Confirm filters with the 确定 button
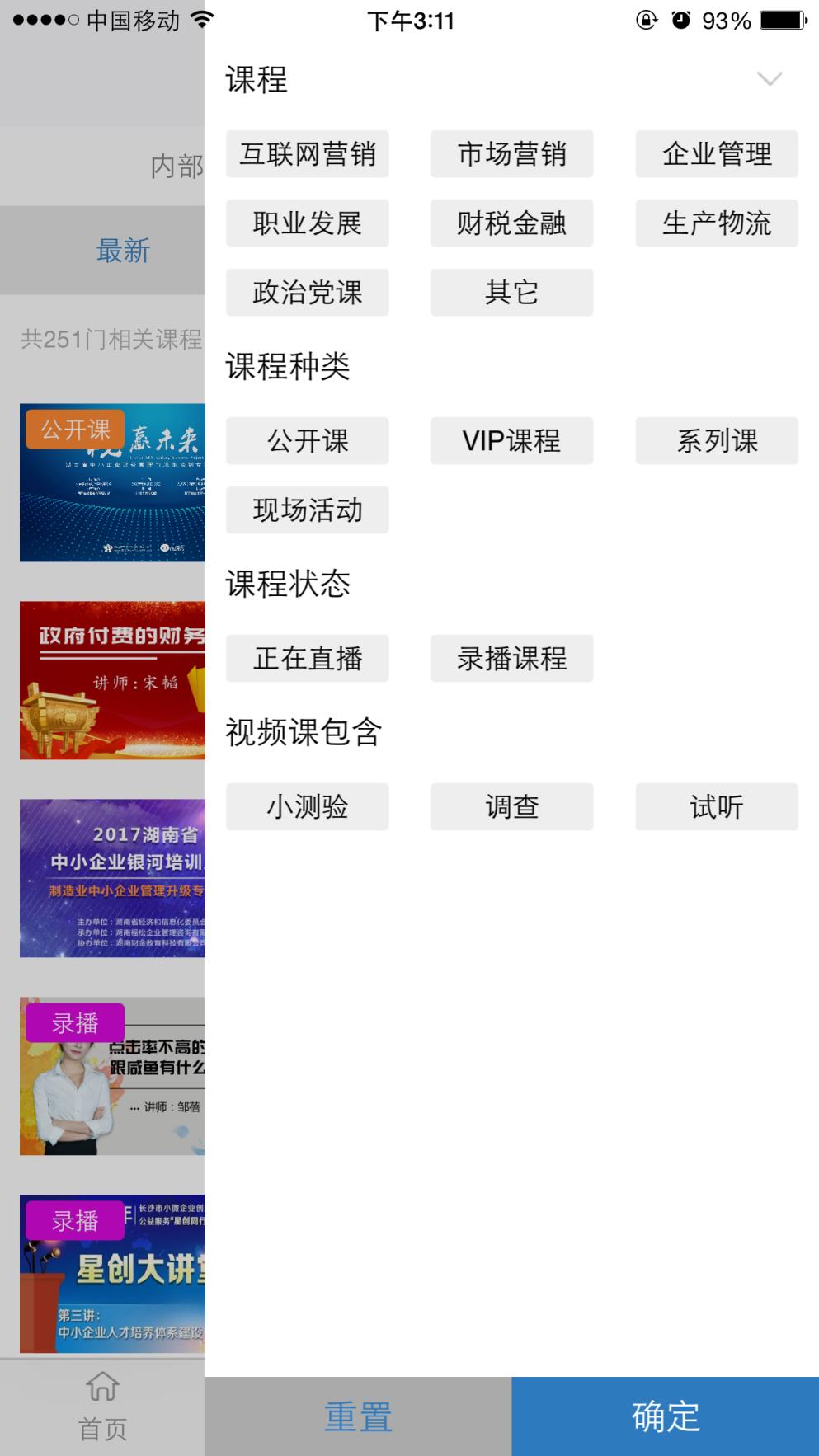The image size is (819, 1456). [664, 1415]
